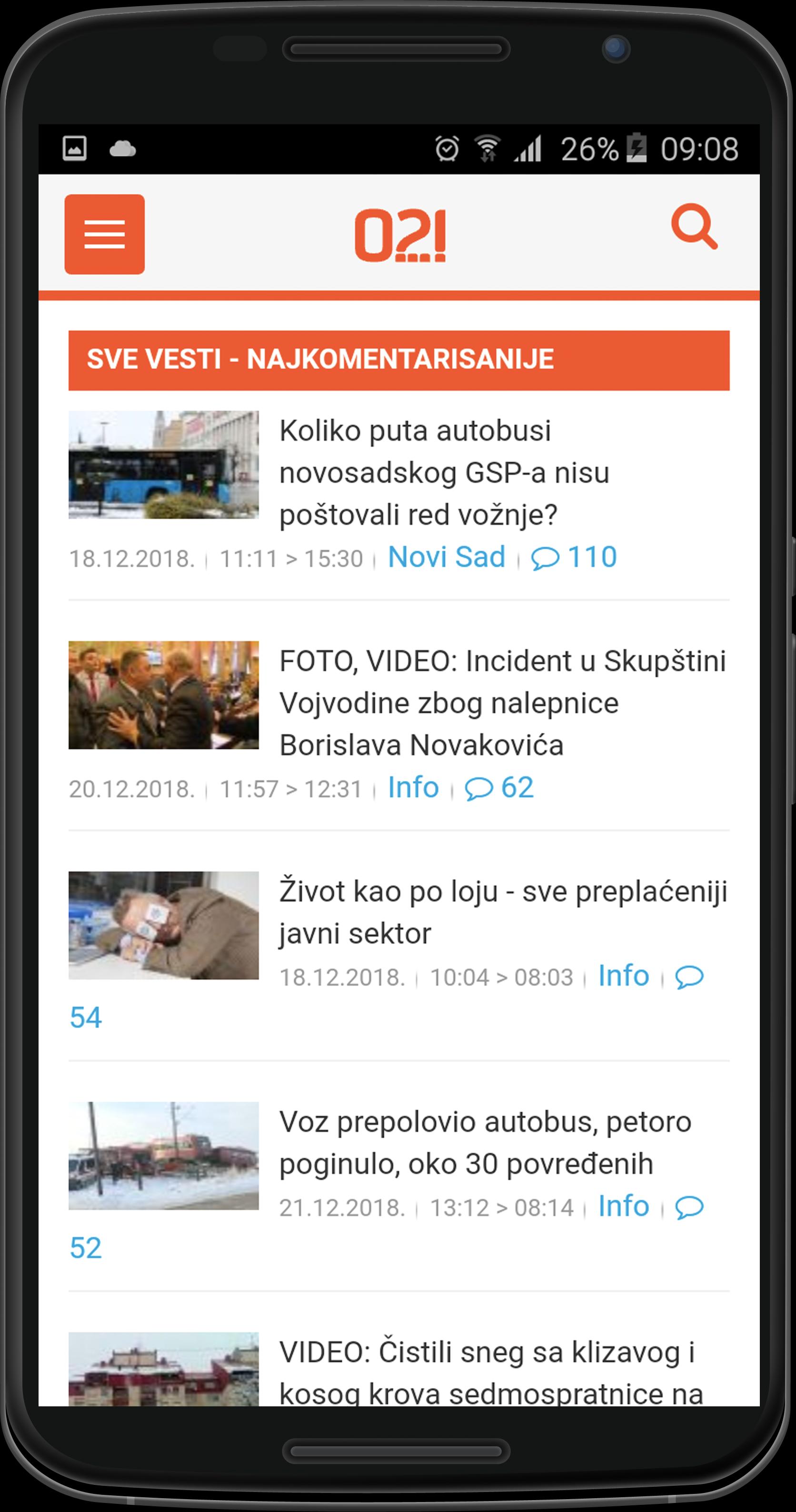View the 110 comments on GSP article
The width and height of the screenshot is (796, 1512).
[x=574, y=556]
